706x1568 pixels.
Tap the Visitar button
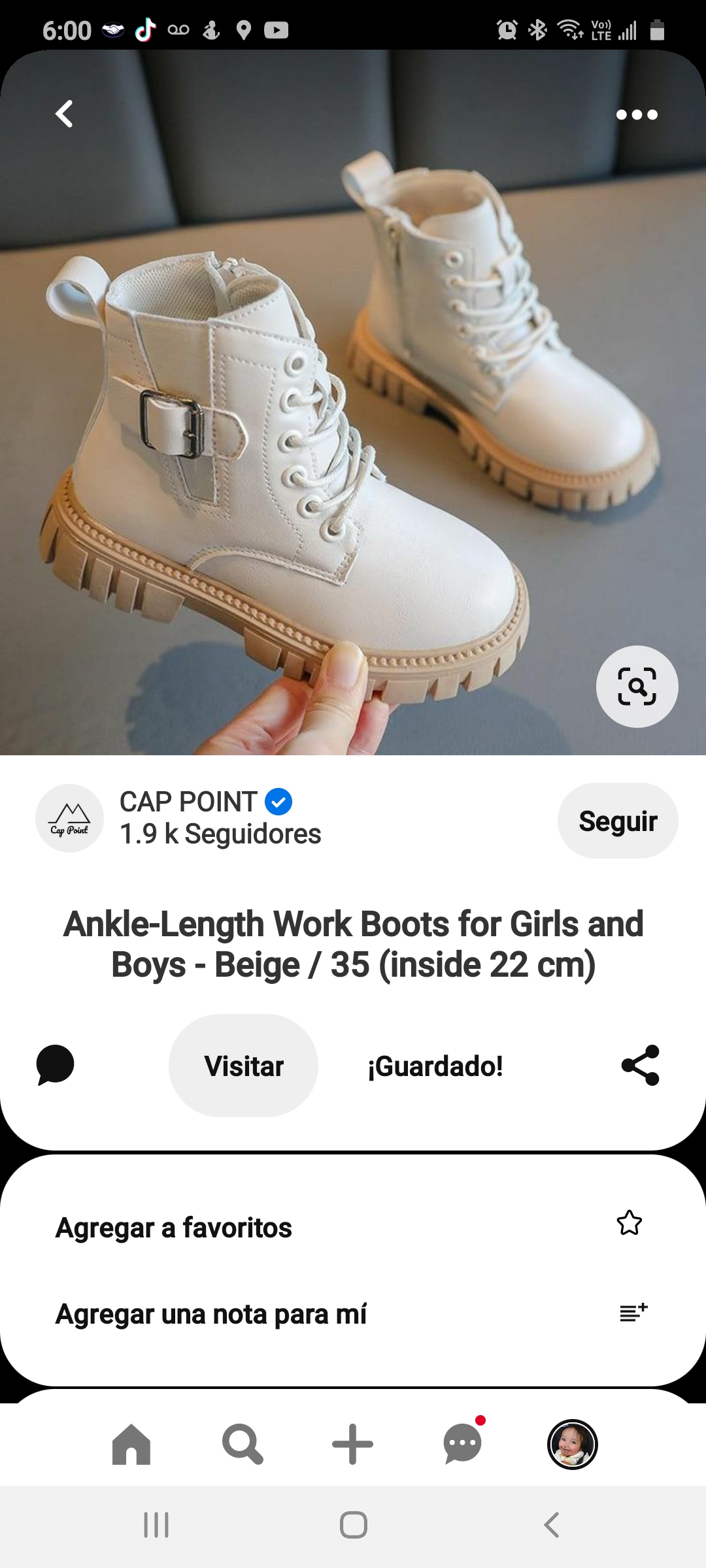243,1066
